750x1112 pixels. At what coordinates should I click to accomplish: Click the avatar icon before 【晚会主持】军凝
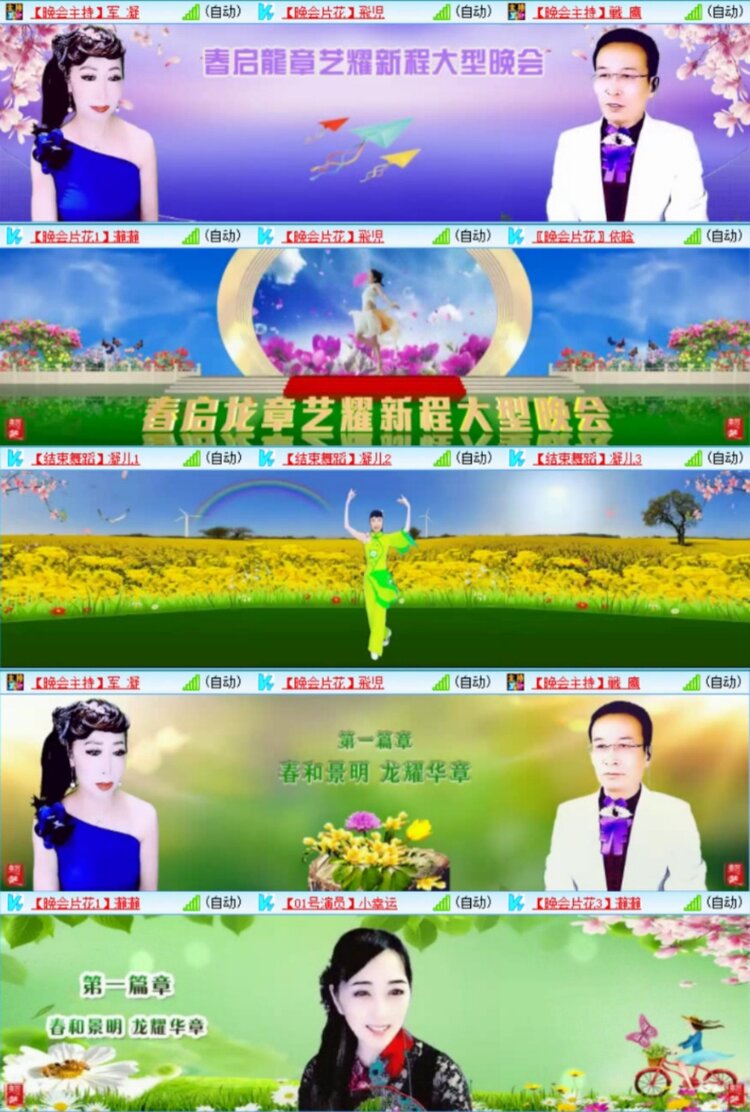pyautogui.click(x=14, y=14)
